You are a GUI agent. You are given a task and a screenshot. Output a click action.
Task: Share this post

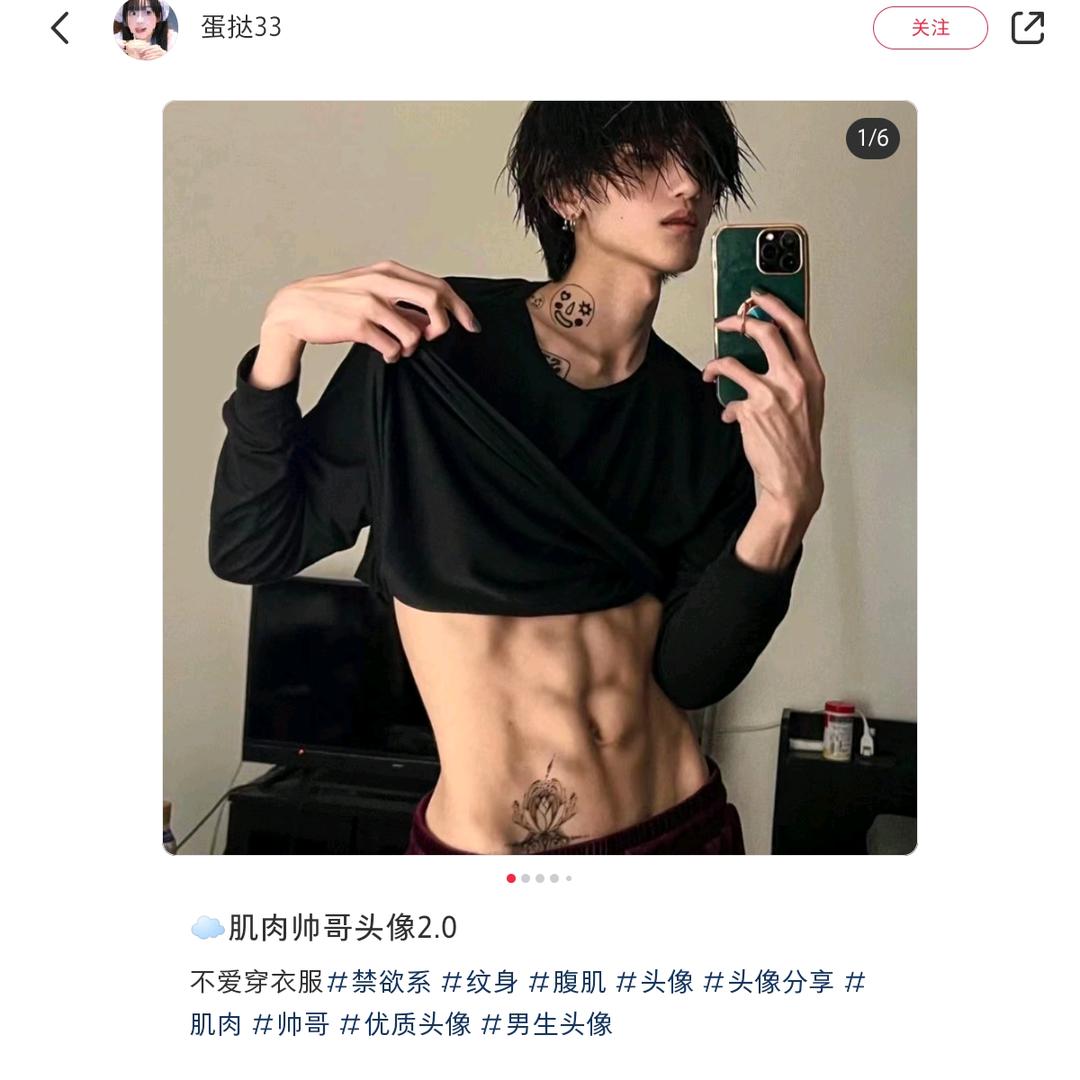click(1027, 28)
